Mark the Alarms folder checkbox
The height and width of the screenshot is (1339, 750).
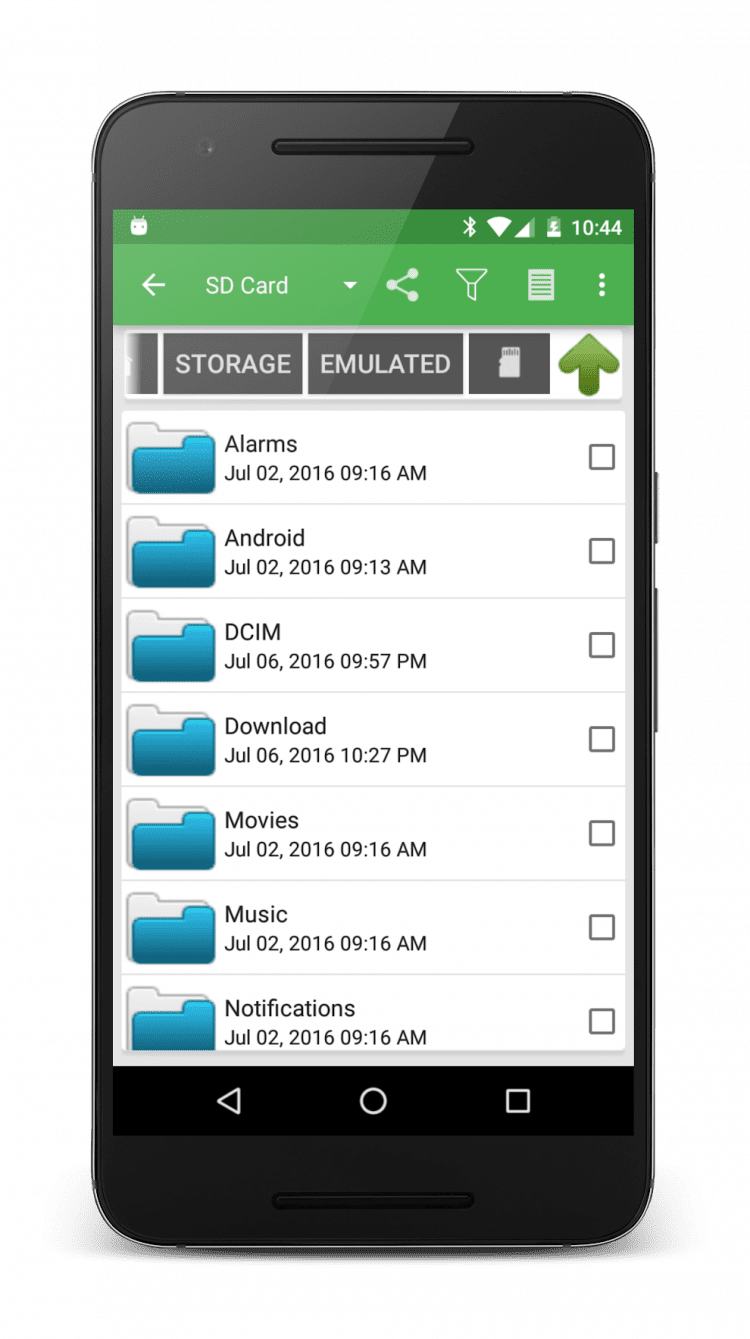(x=601, y=457)
